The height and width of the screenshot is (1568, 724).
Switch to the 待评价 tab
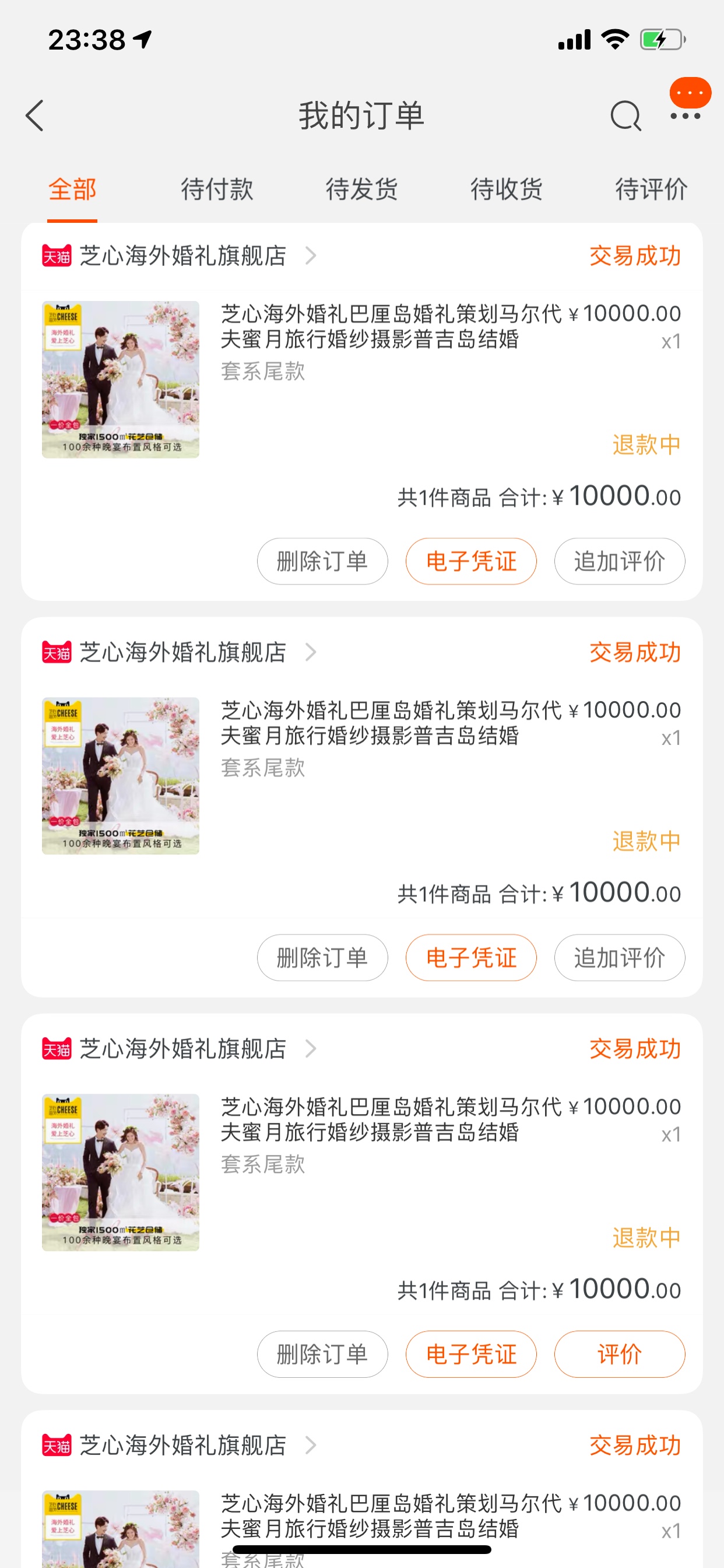[652, 188]
